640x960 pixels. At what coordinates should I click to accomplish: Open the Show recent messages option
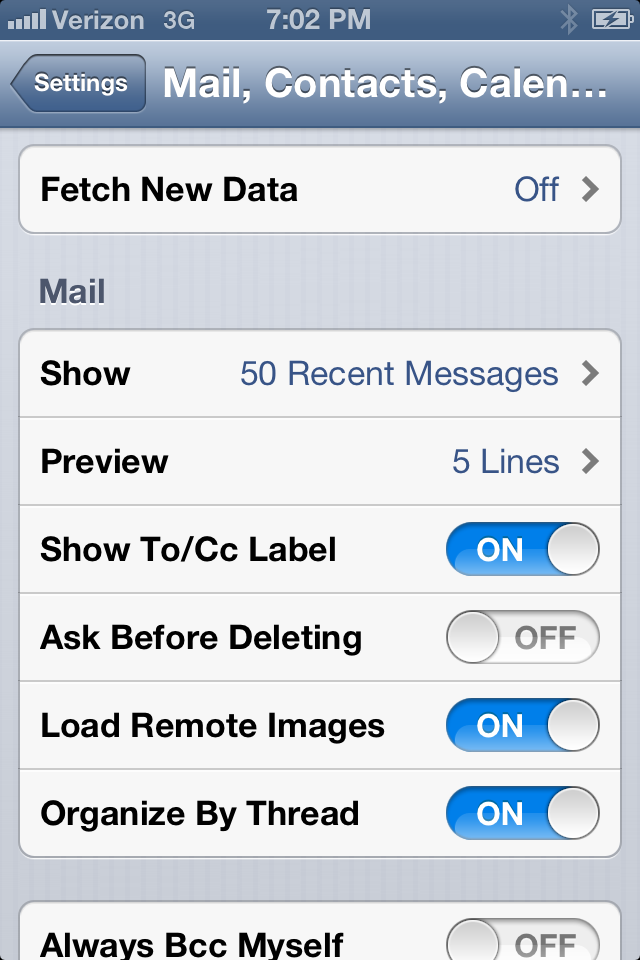[x=320, y=374]
